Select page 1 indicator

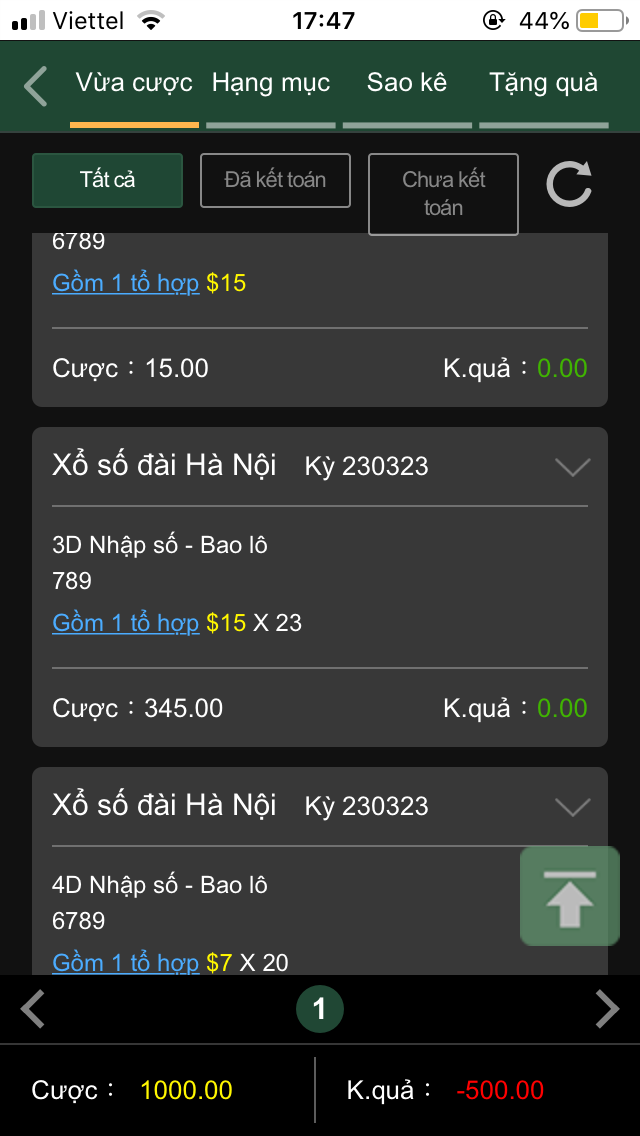(x=320, y=1008)
